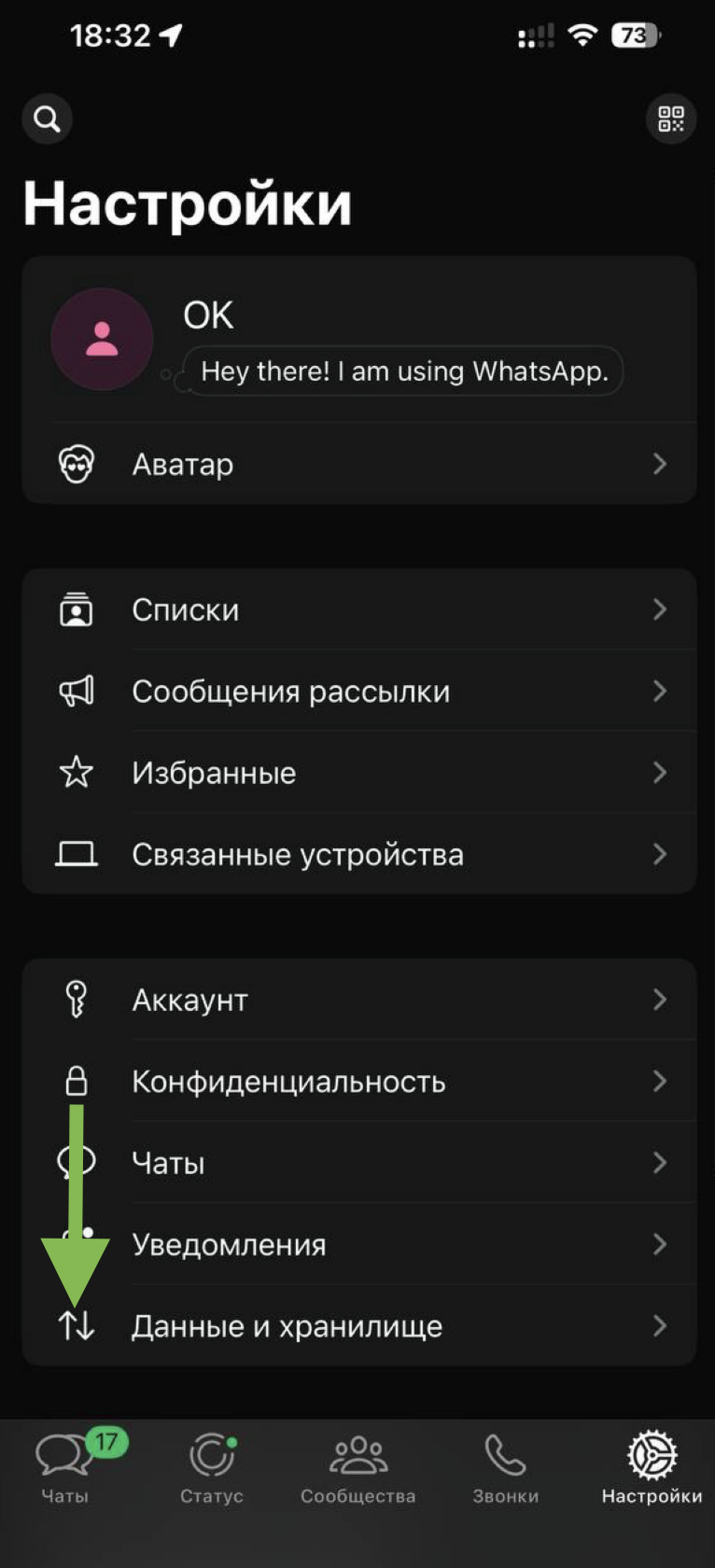The height and width of the screenshot is (1568, 715).
Task: Open Связанные устройства
Action: click(x=358, y=854)
